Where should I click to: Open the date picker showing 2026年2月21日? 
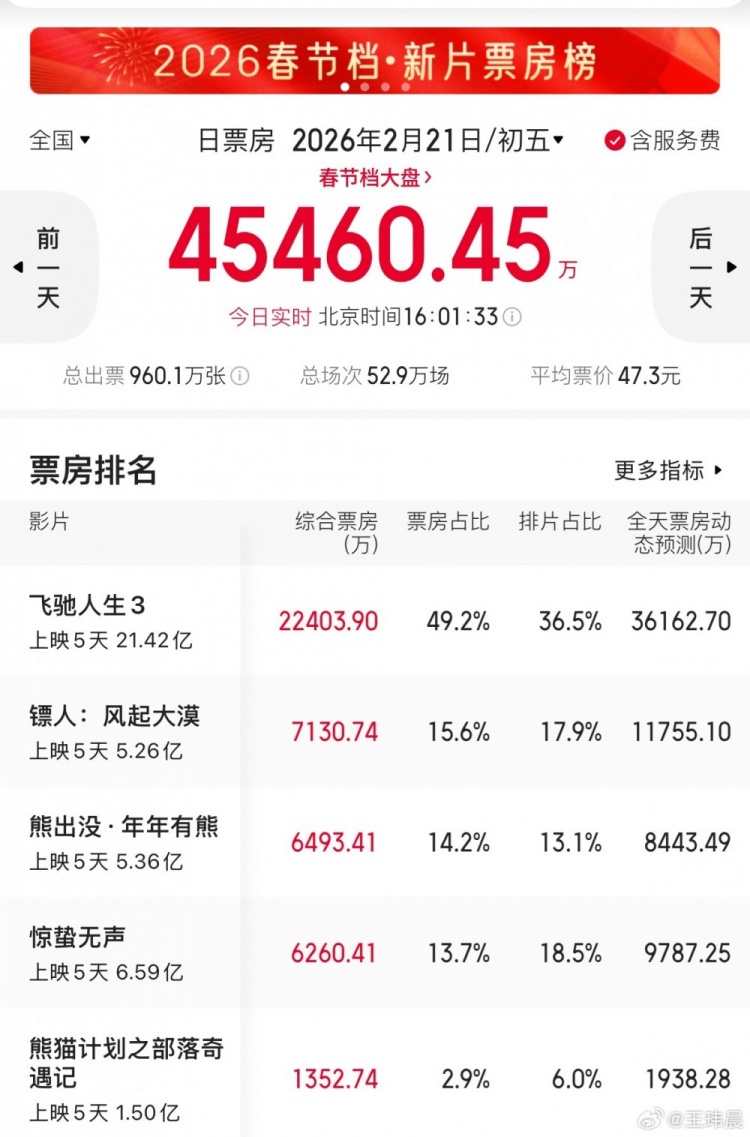tap(428, 141)
